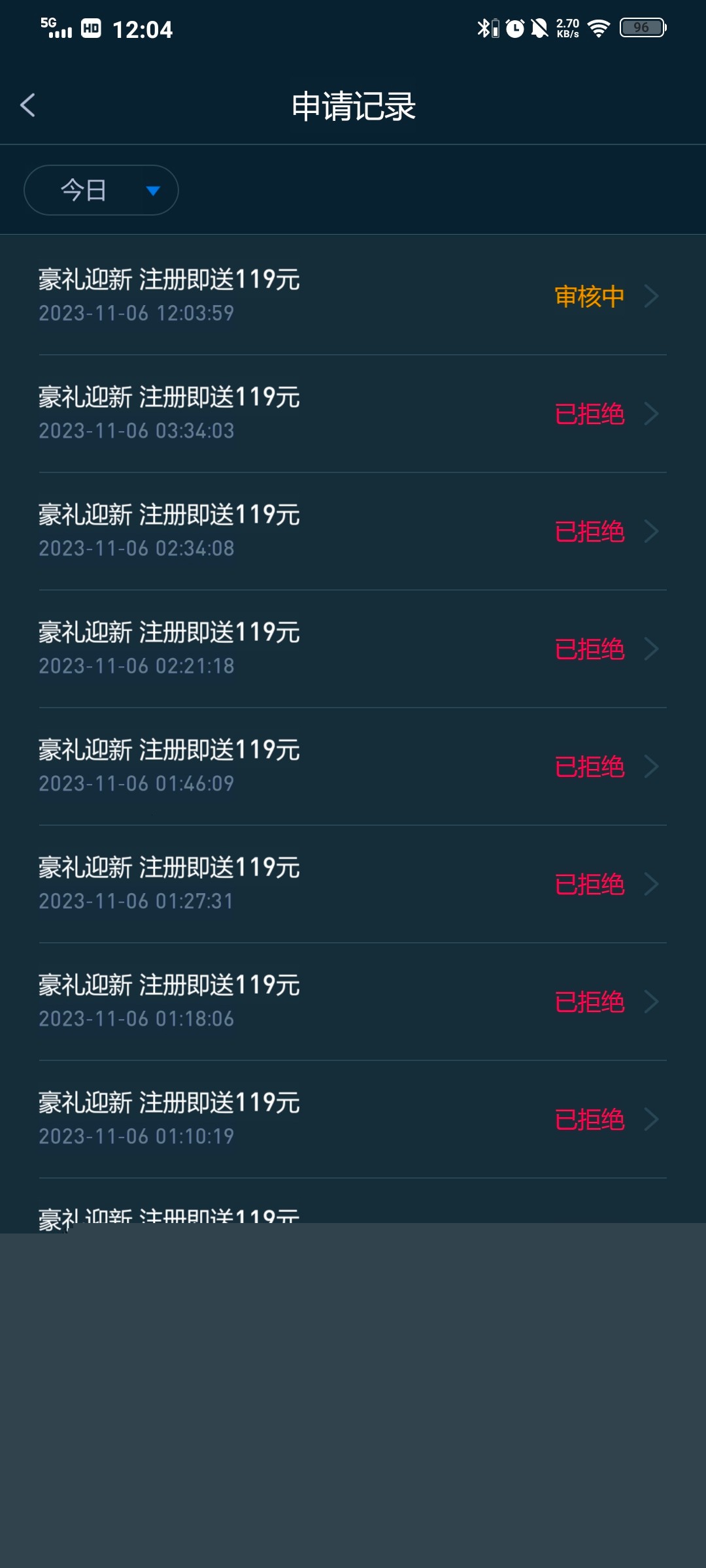Tap the Bluetooth icon in the status bar
Screen dimensions: 706x1568
tap(484, 28)
